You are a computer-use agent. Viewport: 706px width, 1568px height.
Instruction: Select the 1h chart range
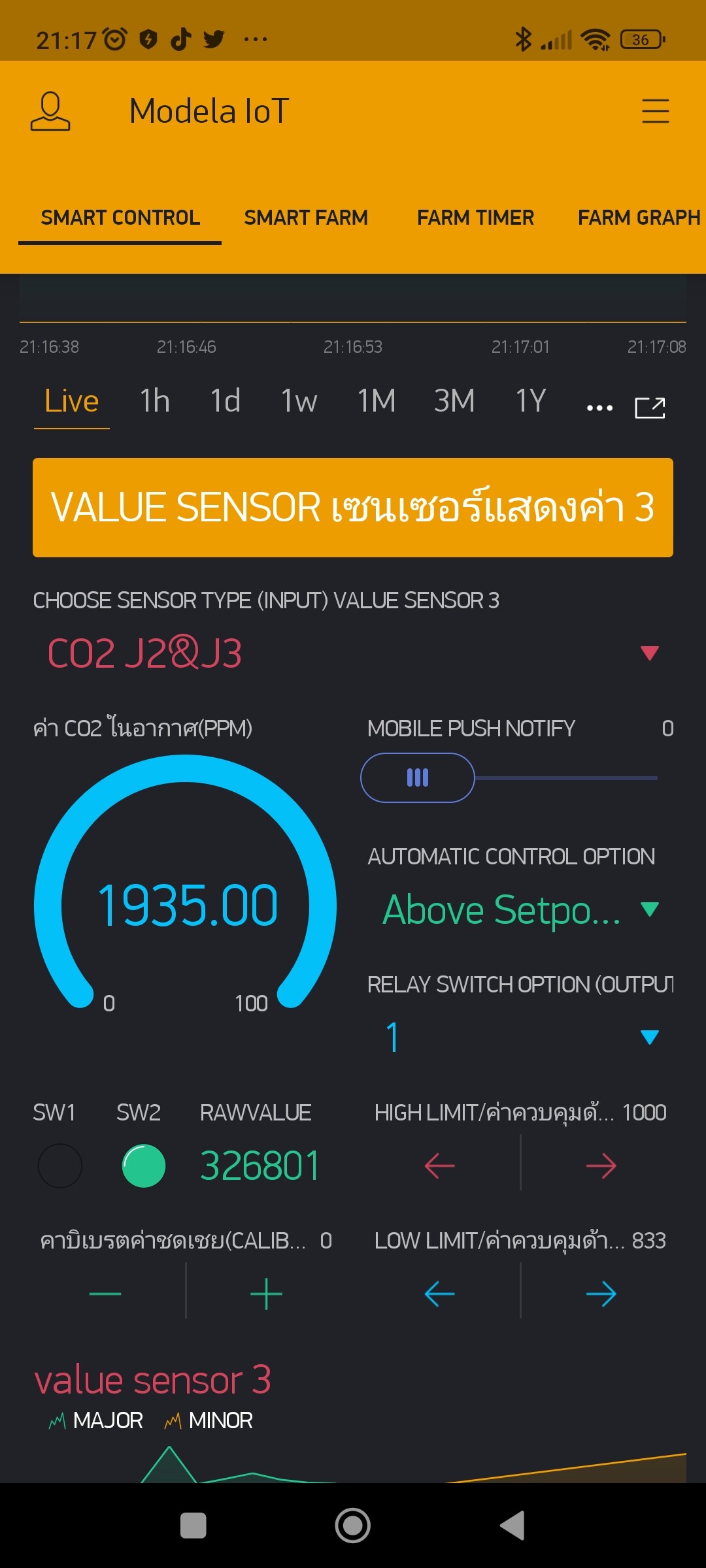tap(155, 400)
